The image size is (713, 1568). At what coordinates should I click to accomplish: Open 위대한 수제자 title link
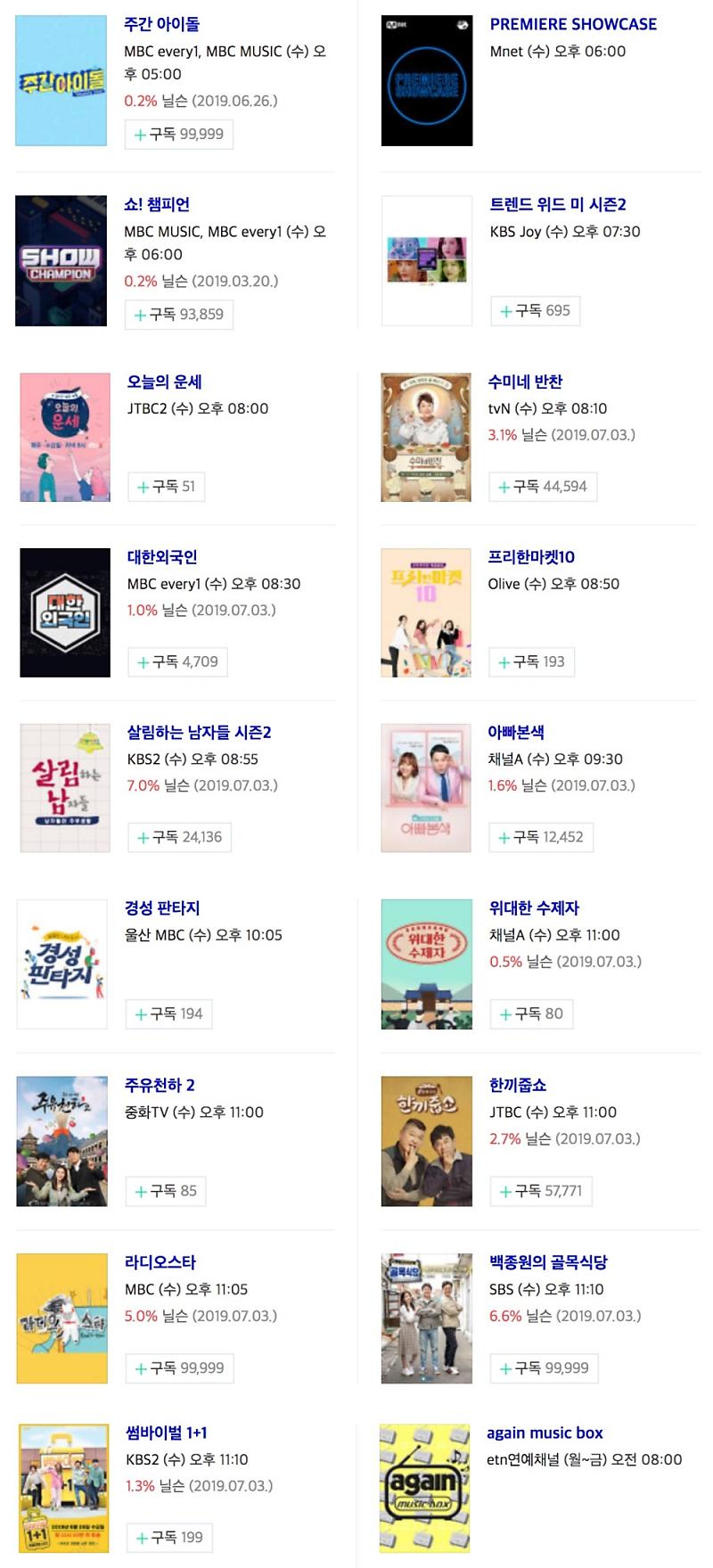(534, 908)
